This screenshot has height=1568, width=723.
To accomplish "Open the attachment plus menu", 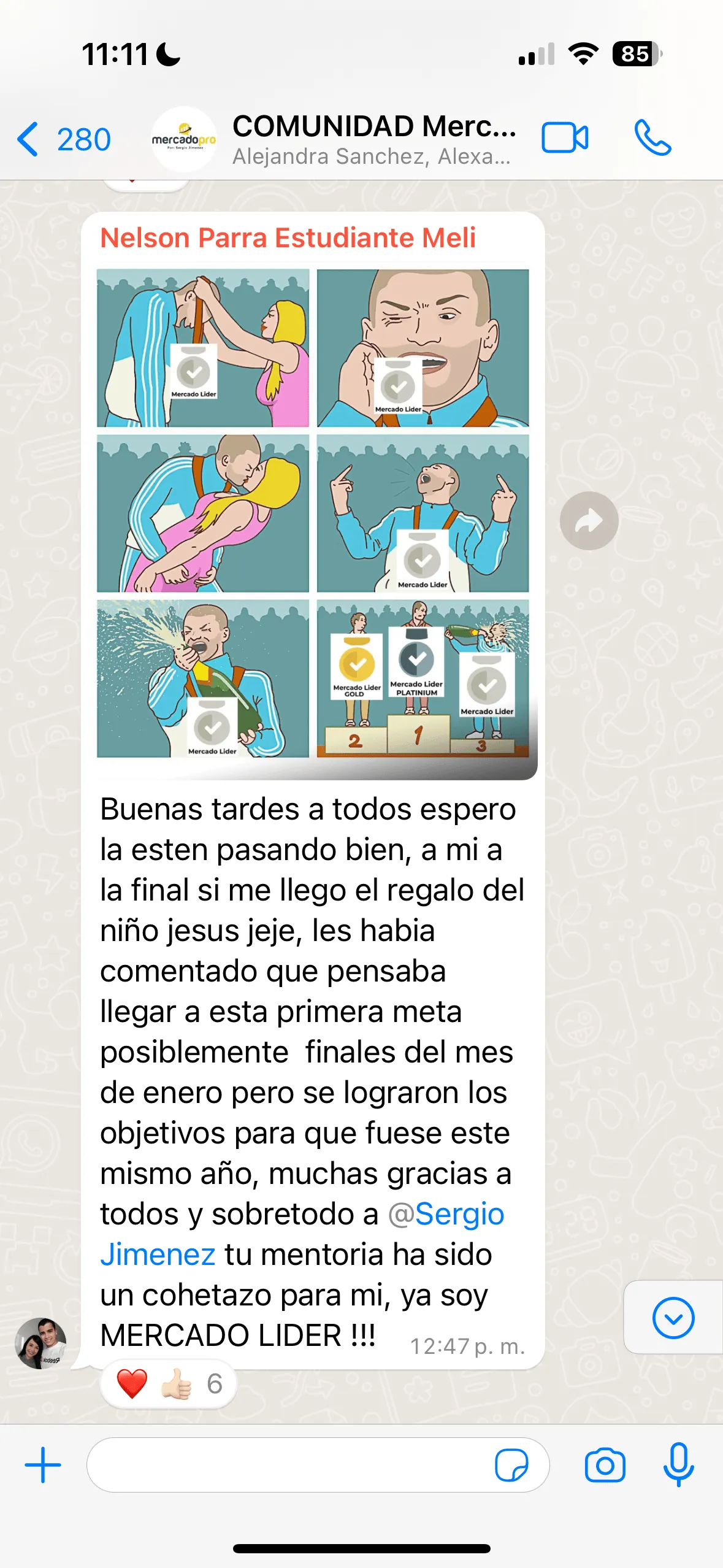I will pyautogui.click(x=43, y=1465).
